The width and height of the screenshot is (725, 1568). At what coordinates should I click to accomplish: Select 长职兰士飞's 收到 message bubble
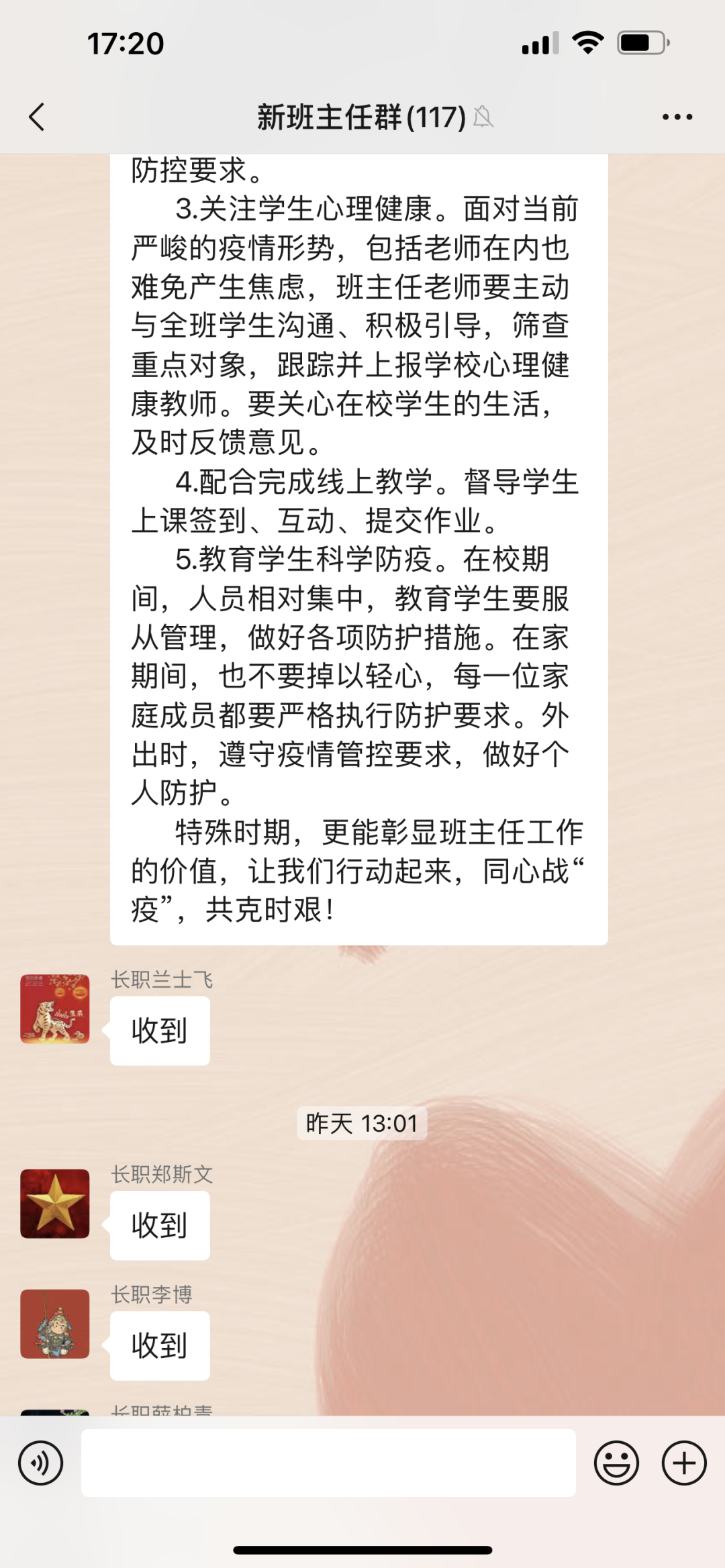(160, 1031)
